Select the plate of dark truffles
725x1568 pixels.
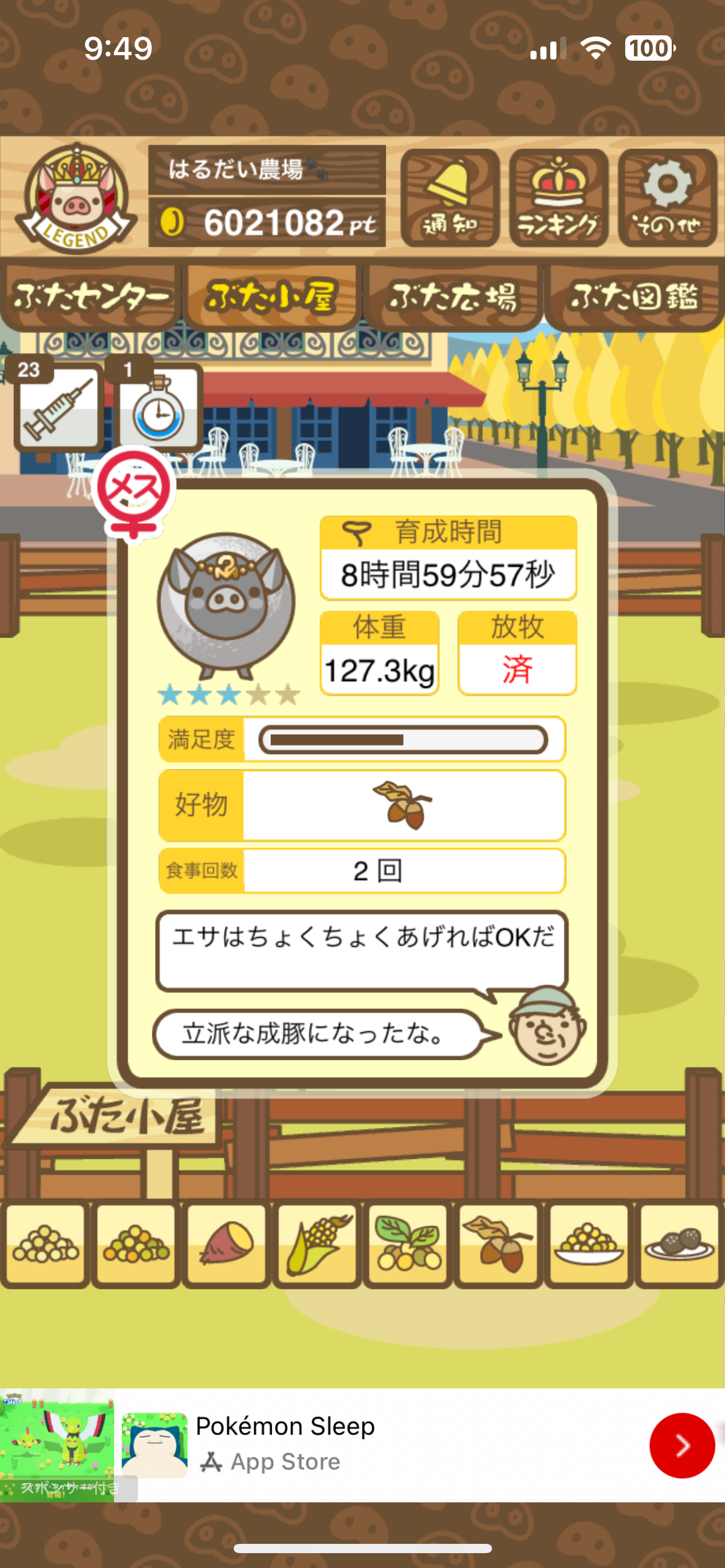coord(679,1244)
